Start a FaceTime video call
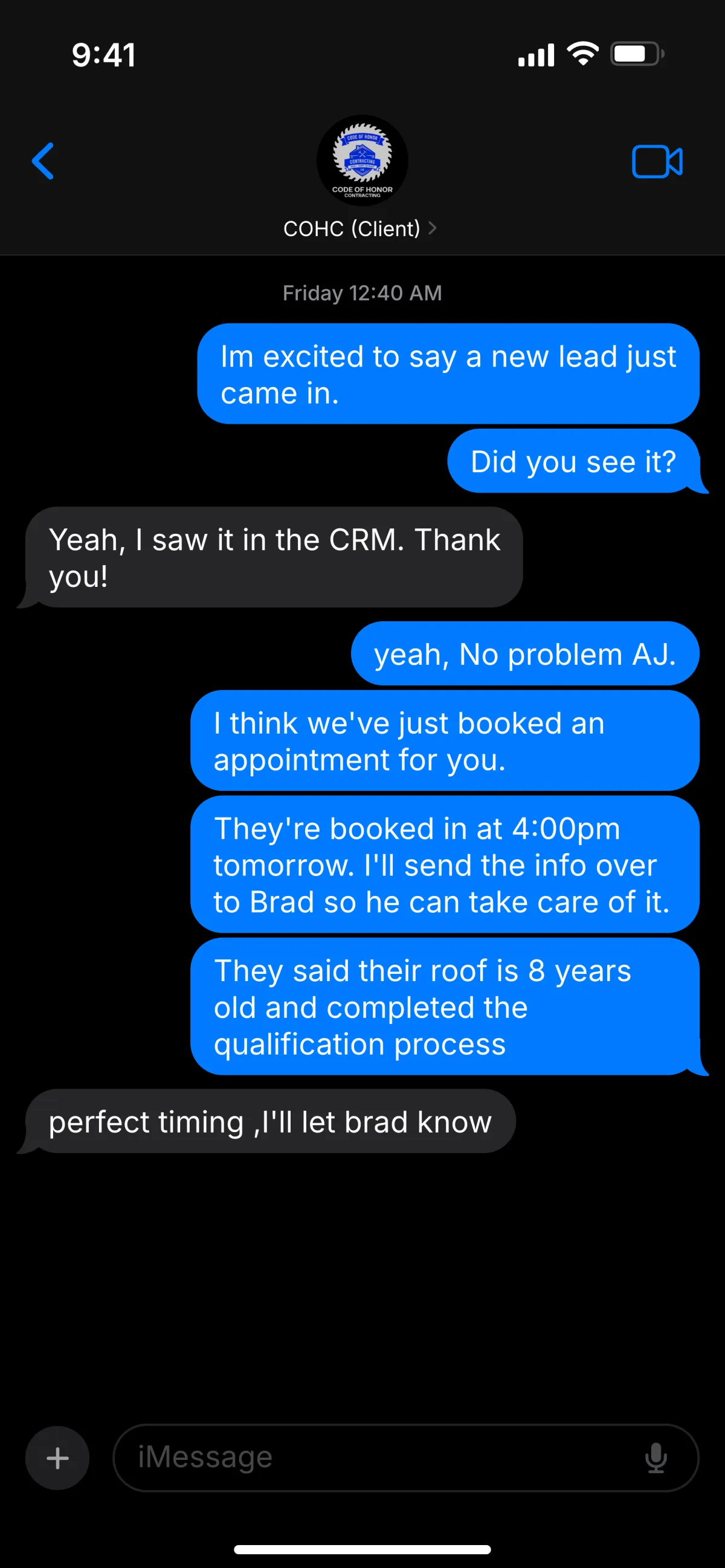The image size is (725, 1568). pyautogui.click(x=657, y=162)
